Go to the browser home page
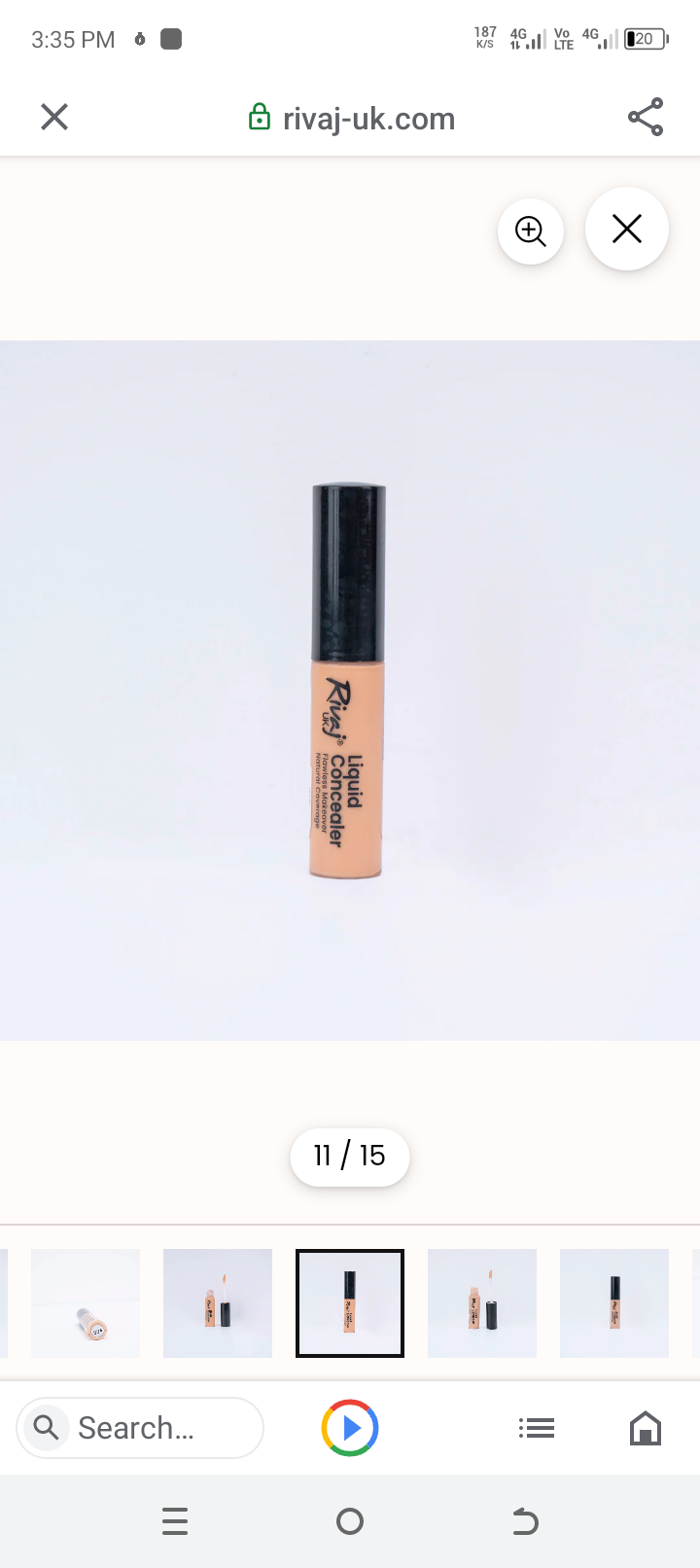The height and width of the screenshot is (1568, 700). point(646,1428)
